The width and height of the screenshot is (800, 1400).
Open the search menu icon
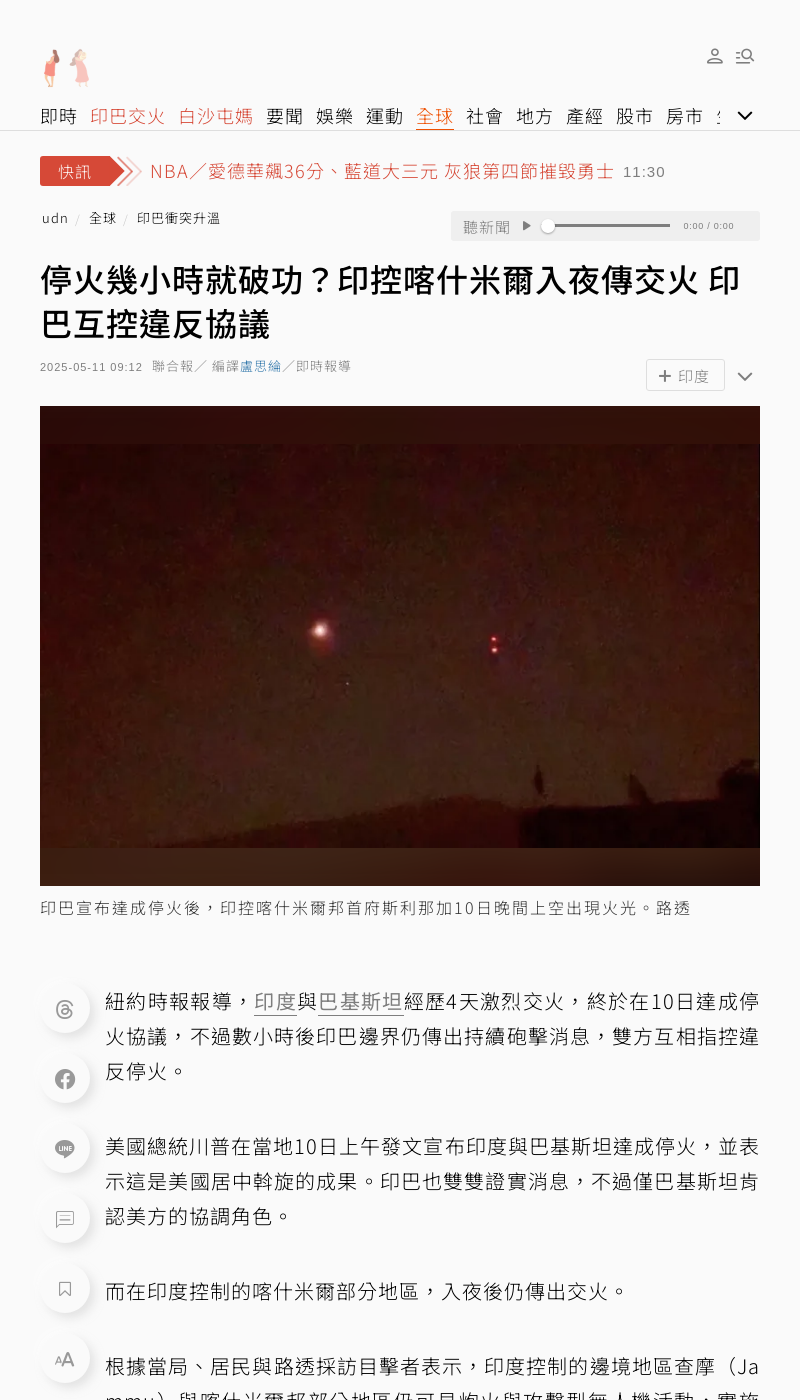point(745,56)
